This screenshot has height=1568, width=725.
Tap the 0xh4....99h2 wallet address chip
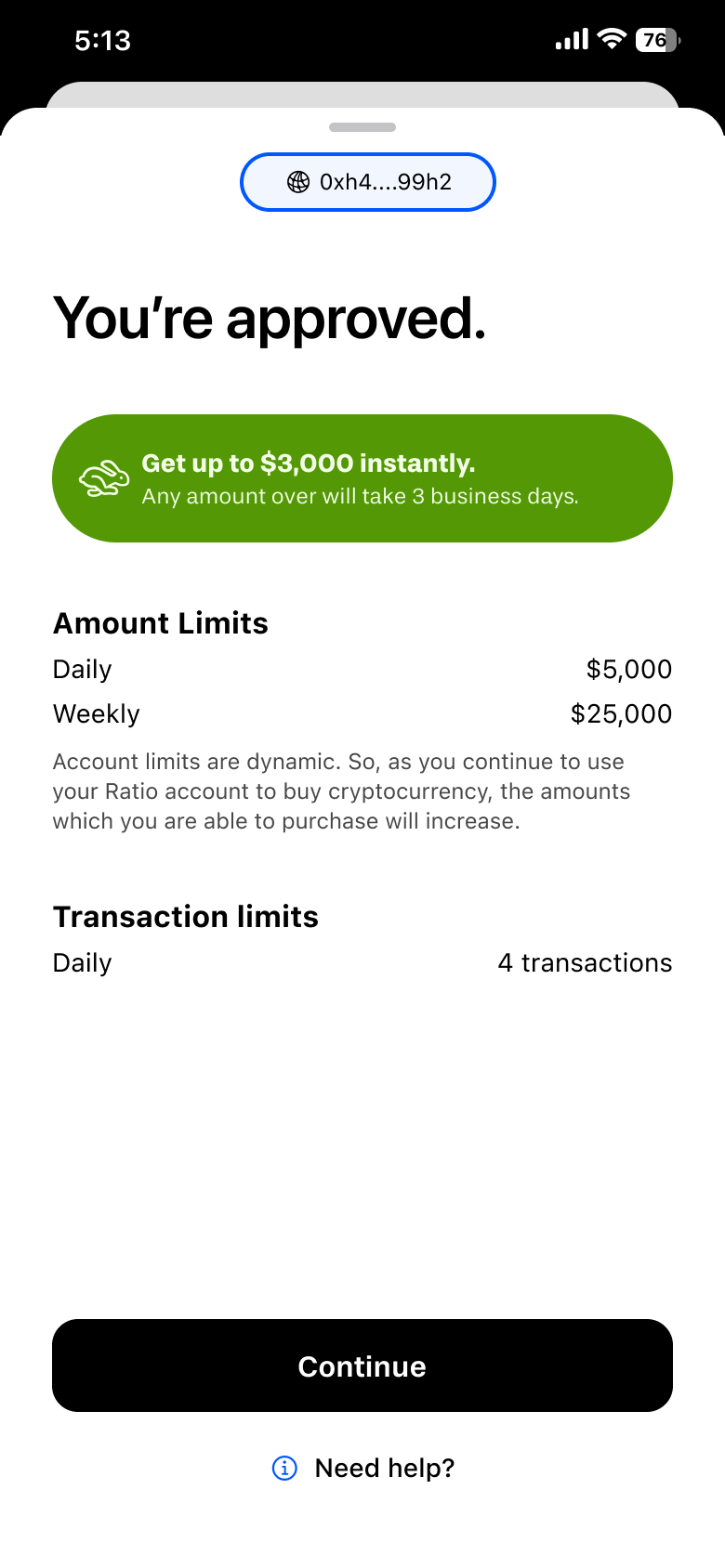(368, 182)
